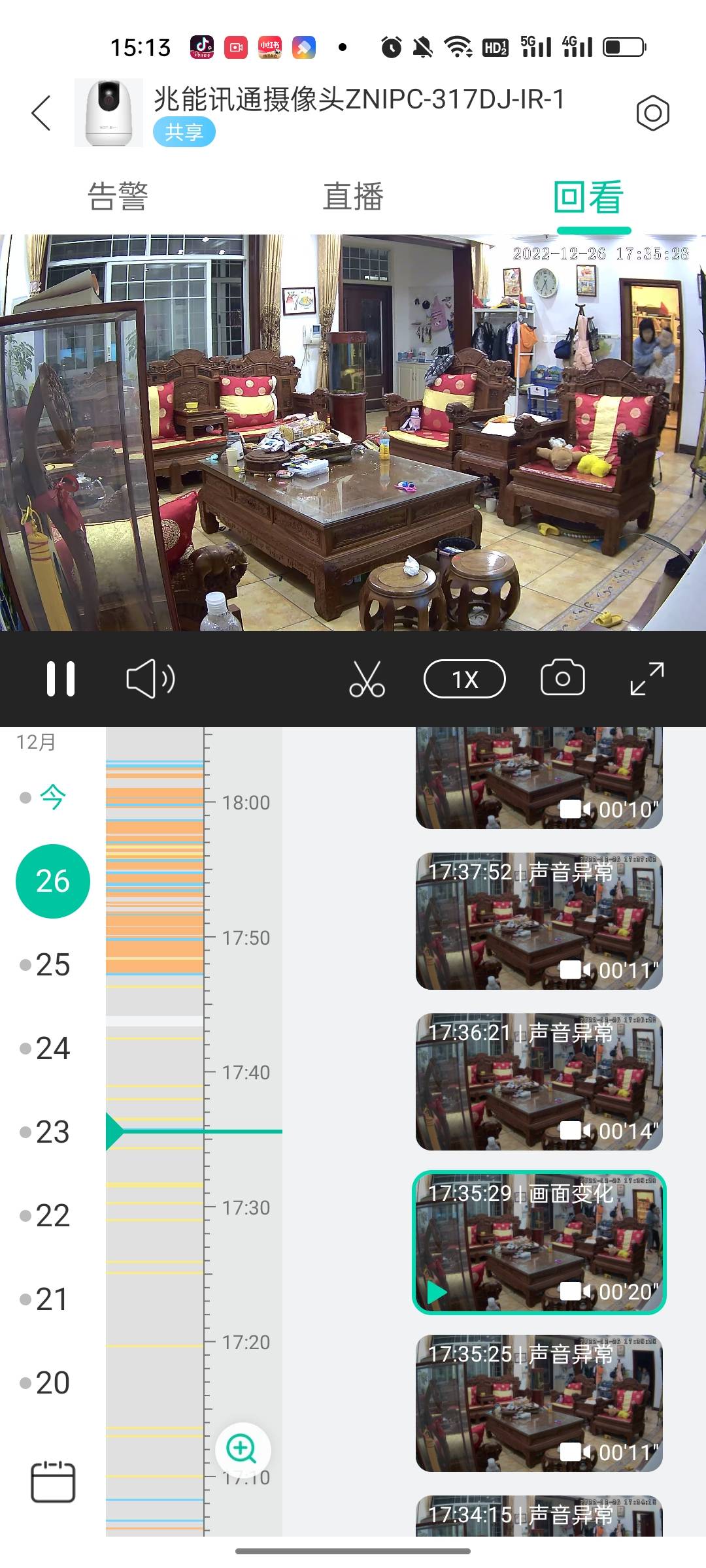Play the 17:37:52 声音异常 clip

click(x=539, y=921)
